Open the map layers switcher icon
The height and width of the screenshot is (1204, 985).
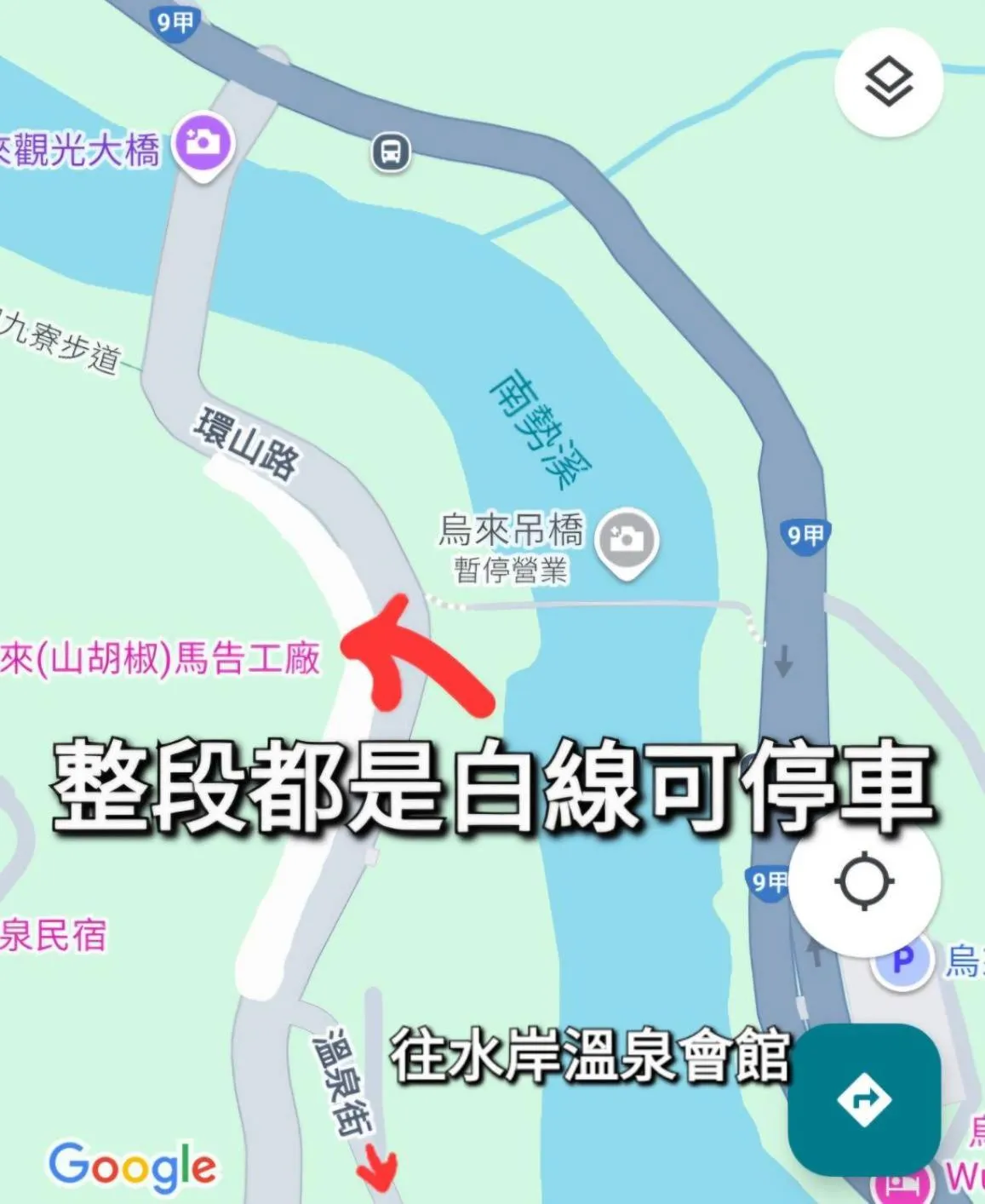click(888, 82)
